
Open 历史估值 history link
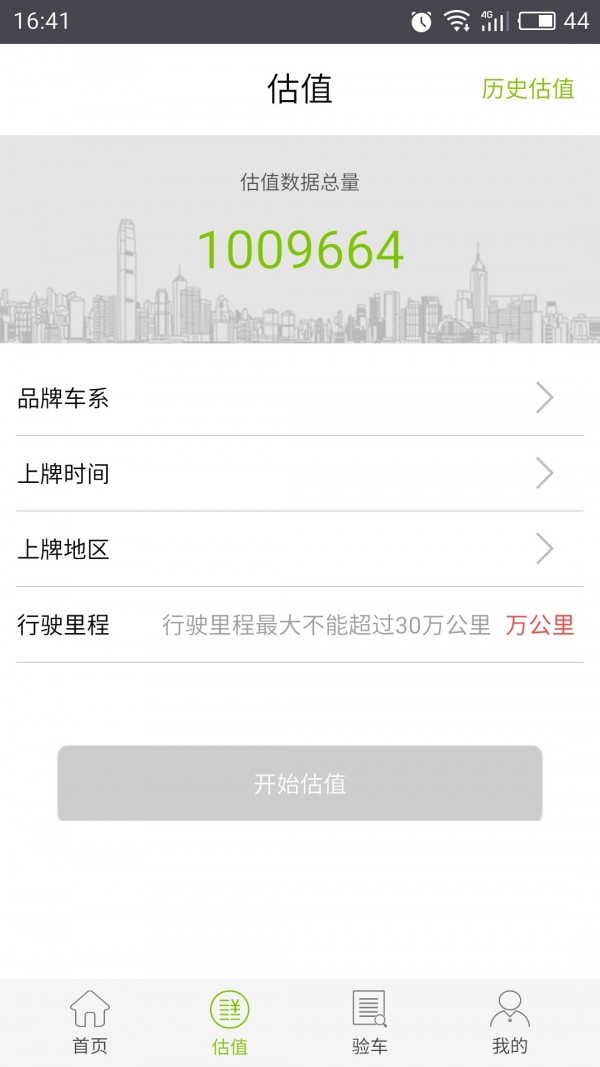click(x=527, y=88)
